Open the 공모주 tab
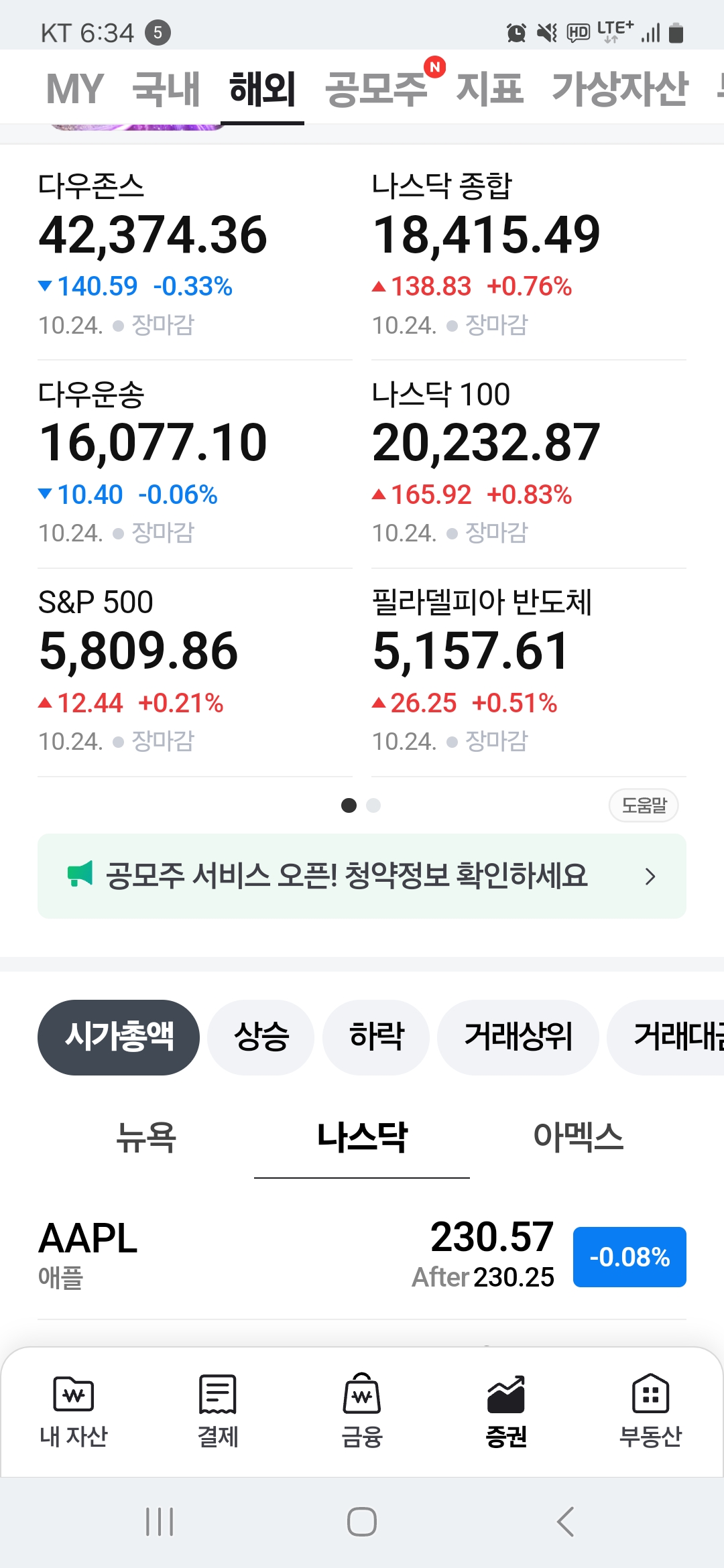The width and height of the screenshot is (724, 1568). (376, 88)
